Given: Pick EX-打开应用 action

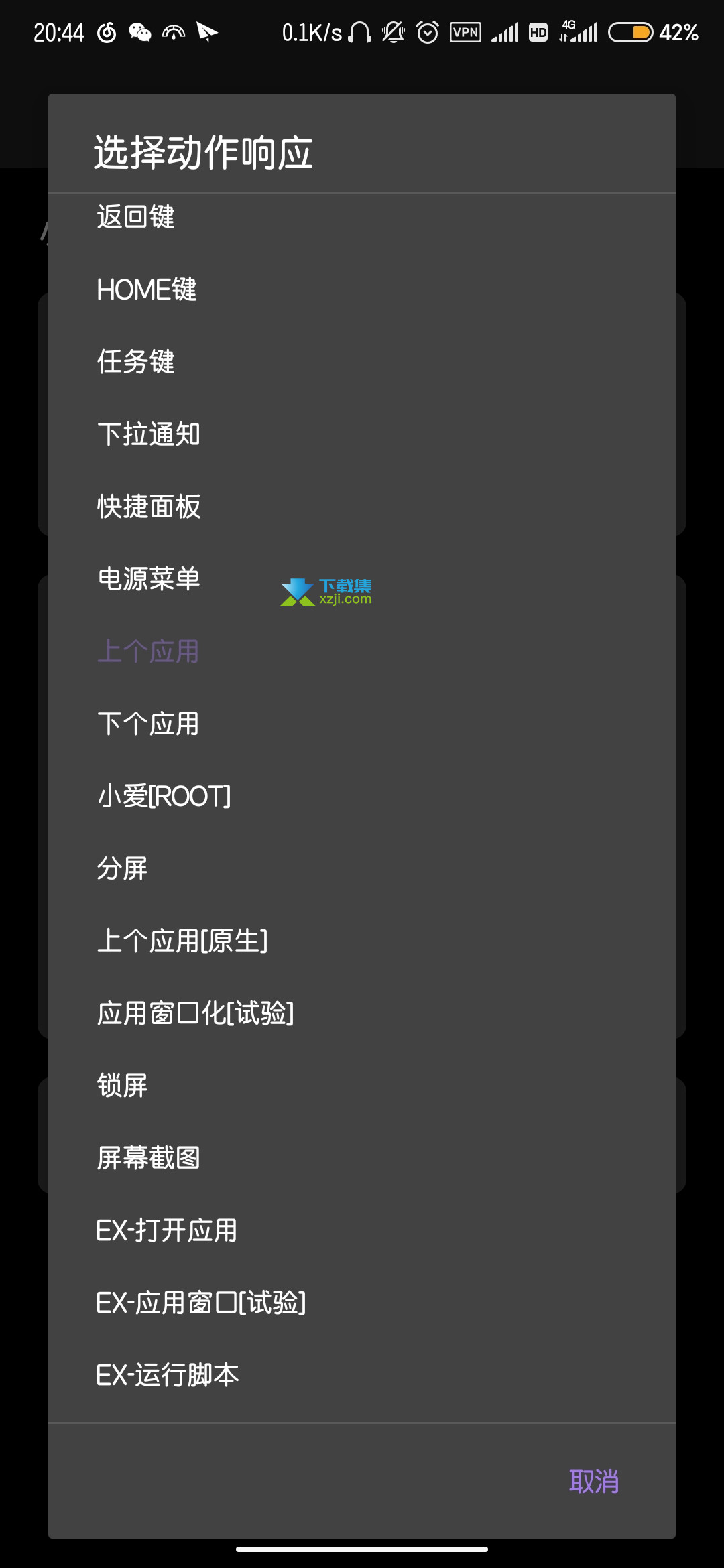Looking at the screenshot, I should click(362, 1230).
